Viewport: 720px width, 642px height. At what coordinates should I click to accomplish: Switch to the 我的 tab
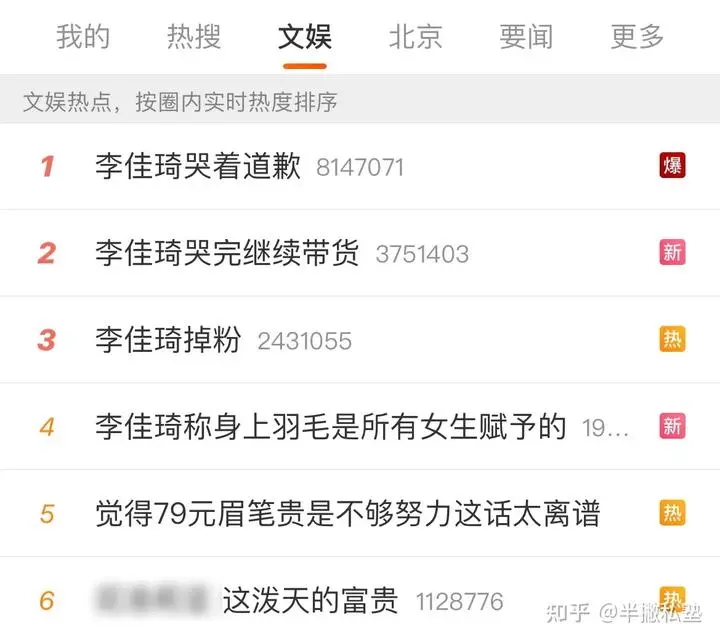pos(83,37)
